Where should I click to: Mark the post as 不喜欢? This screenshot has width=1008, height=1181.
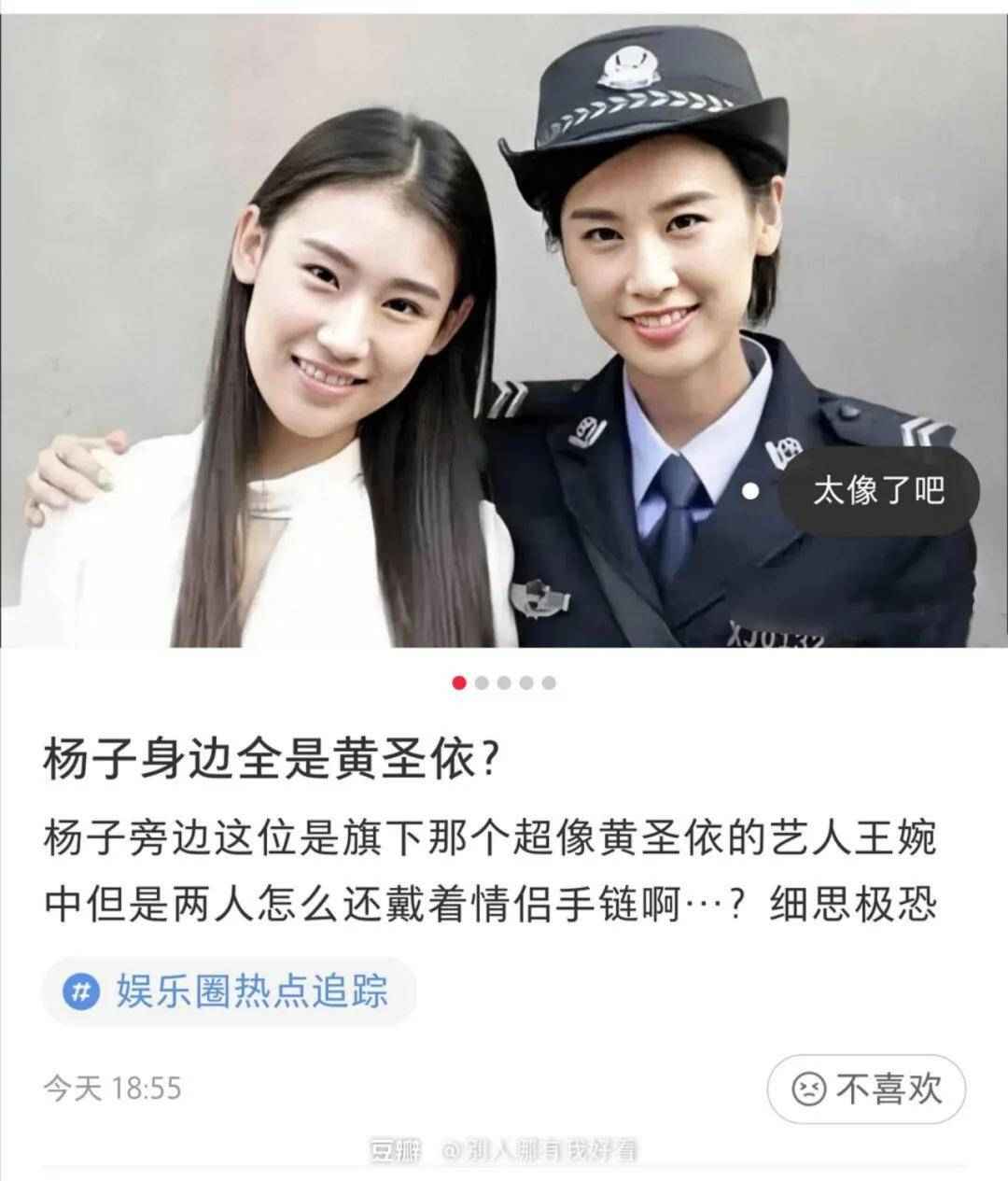click(866, 1088)
